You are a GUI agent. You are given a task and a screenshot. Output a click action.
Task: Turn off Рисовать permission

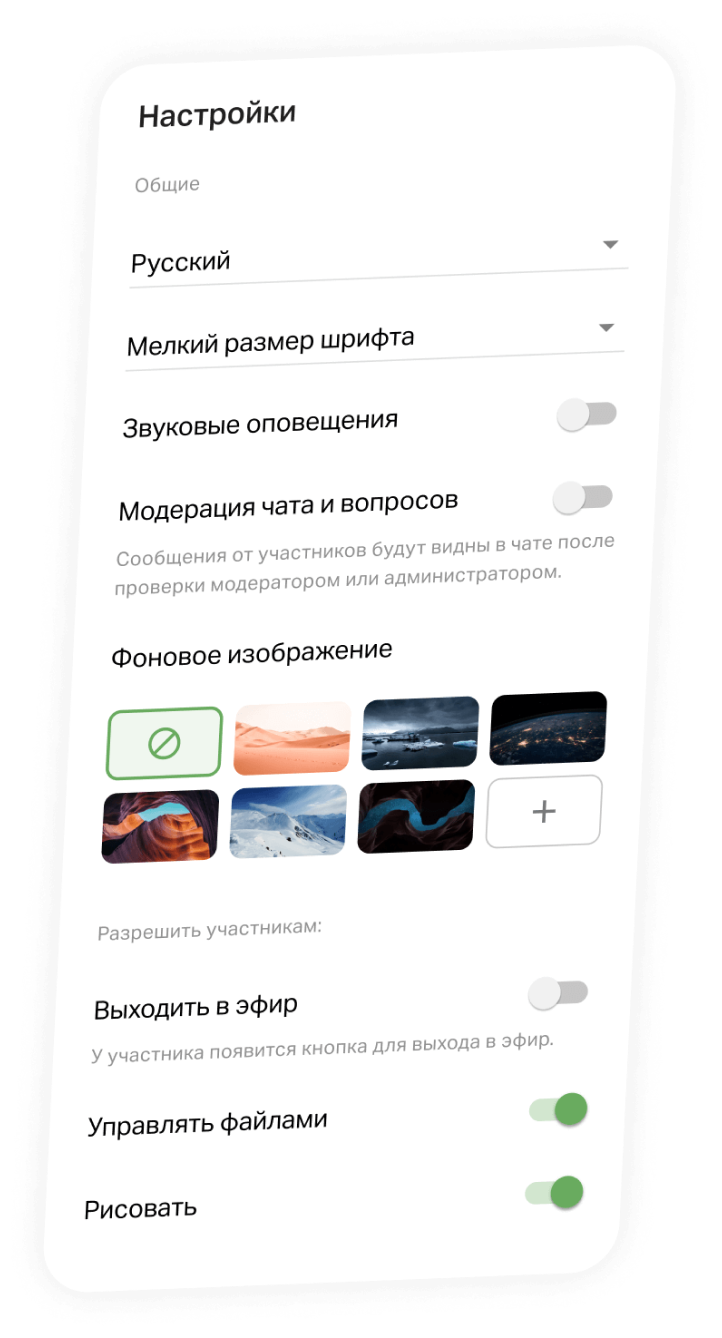554,1193
